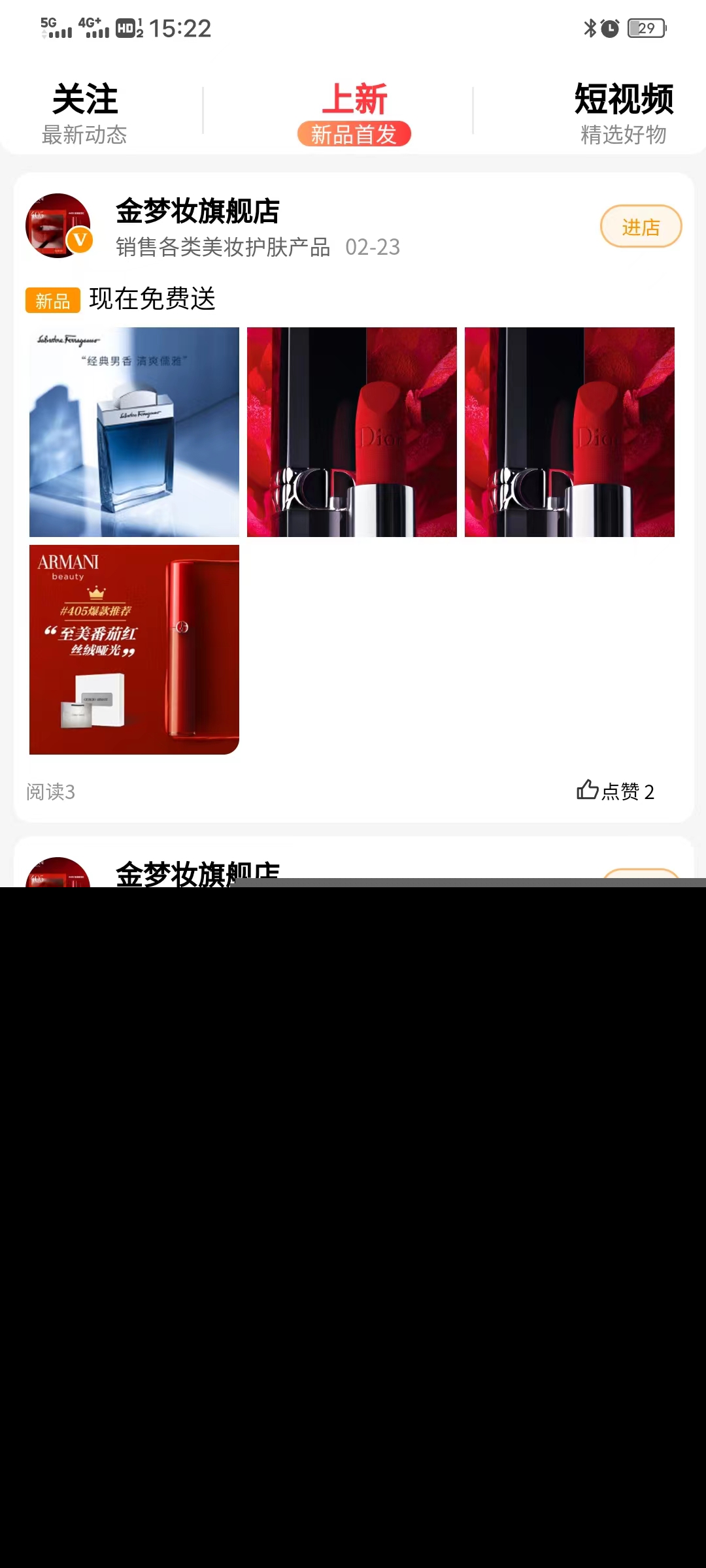Open the 短视频 tab
This screenshot has height=1568, width=706.
623,112
